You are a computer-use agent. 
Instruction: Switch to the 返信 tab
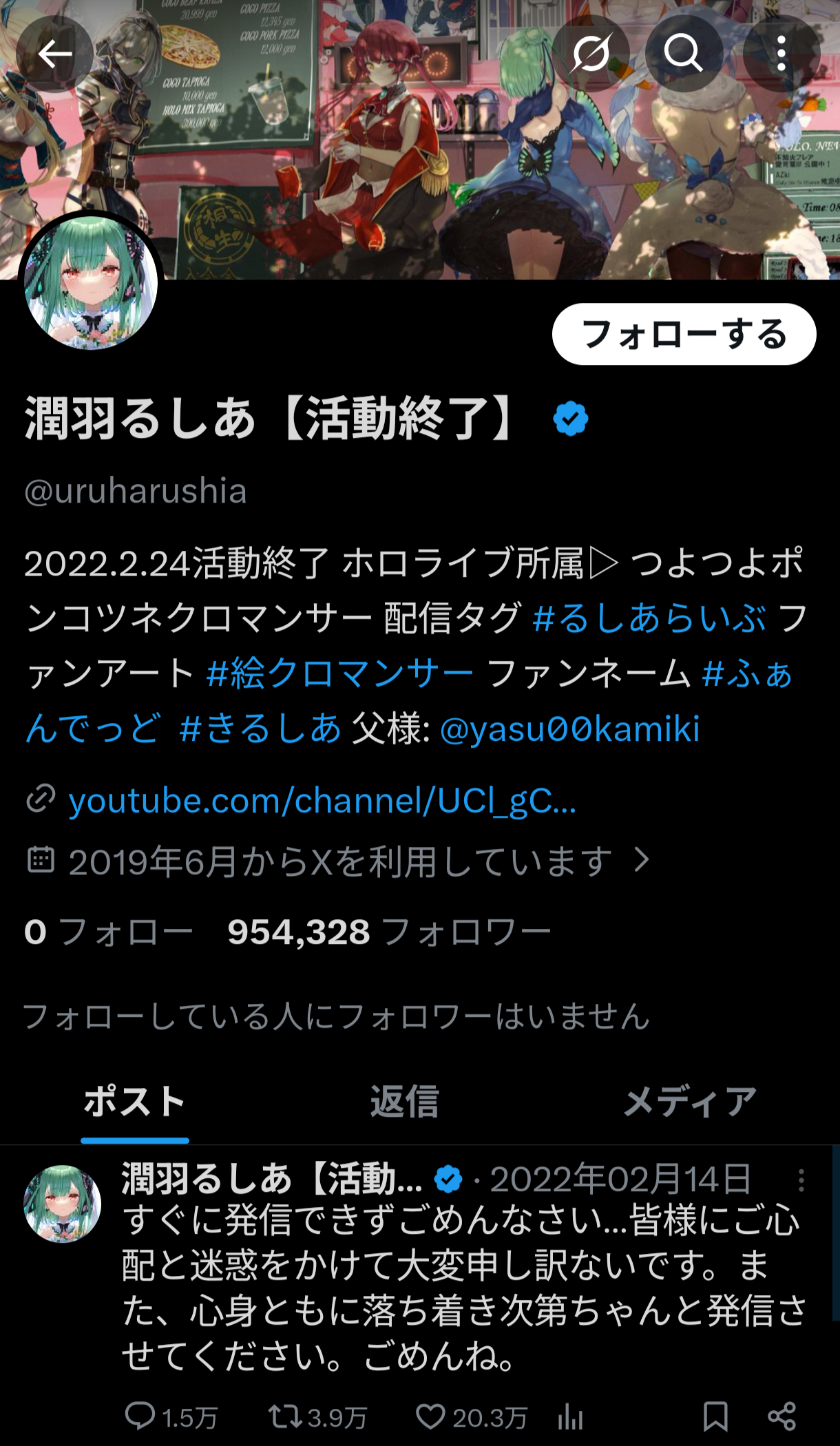404,1102
